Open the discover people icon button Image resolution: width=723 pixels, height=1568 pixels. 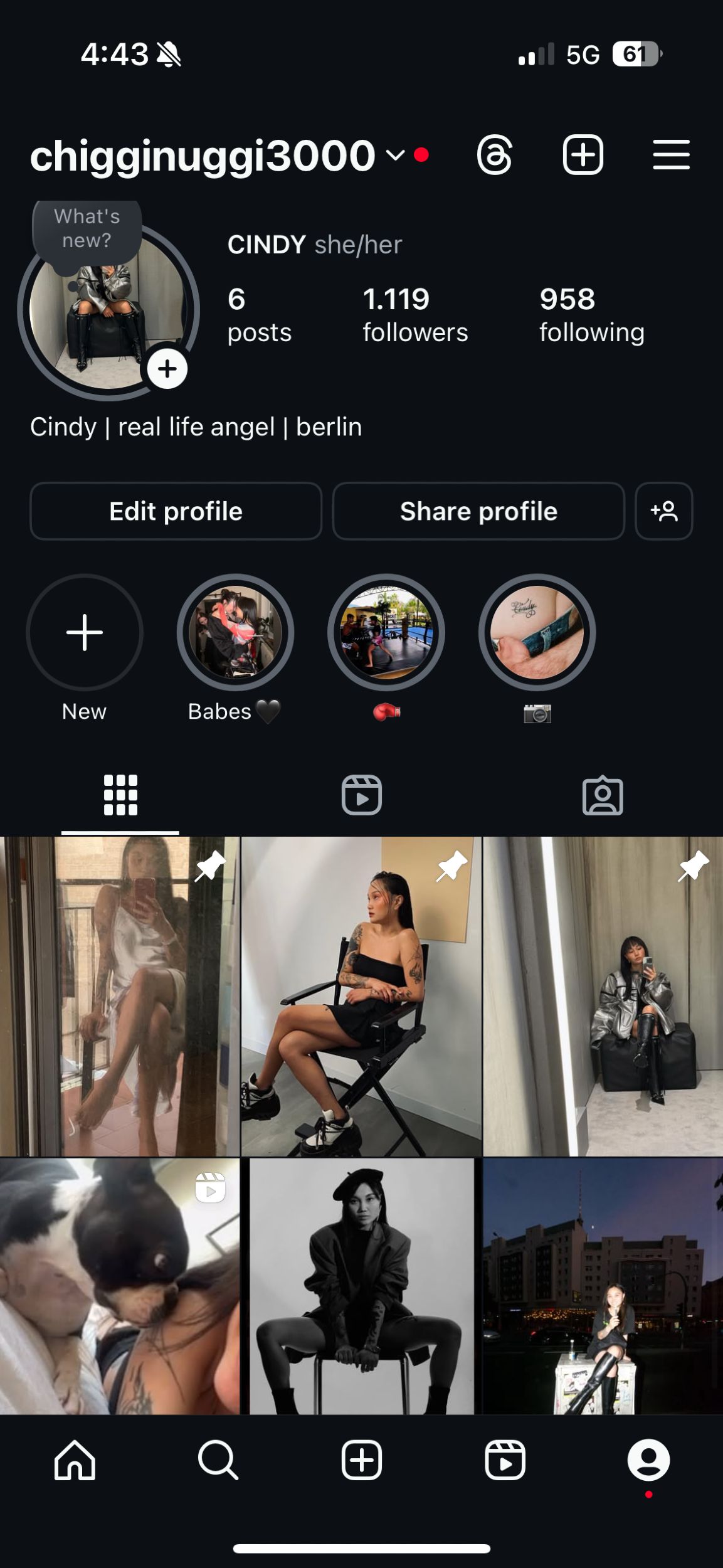pos(664,511)
